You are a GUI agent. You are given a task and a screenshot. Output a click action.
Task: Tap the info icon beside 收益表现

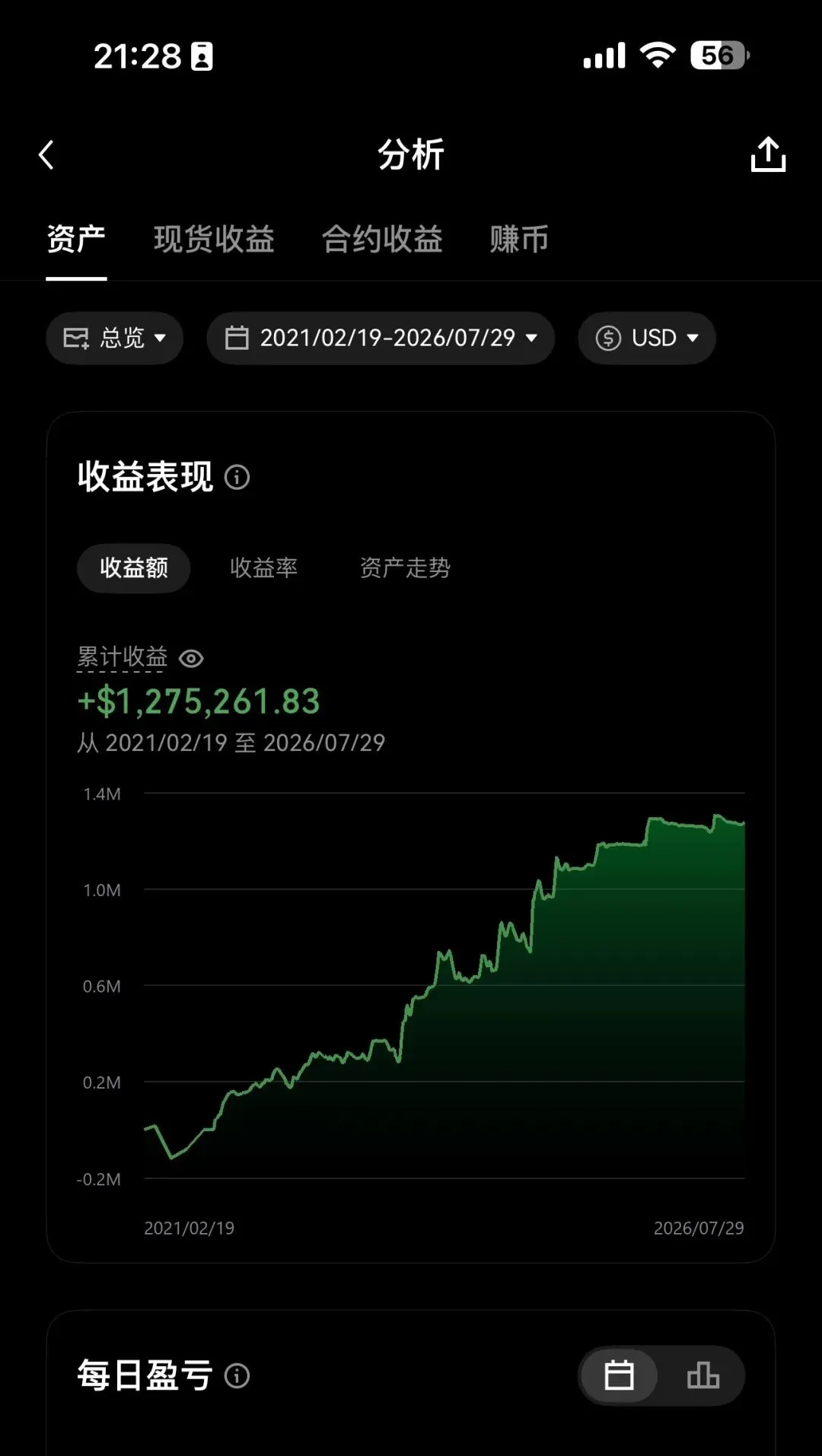coord(237,477)
